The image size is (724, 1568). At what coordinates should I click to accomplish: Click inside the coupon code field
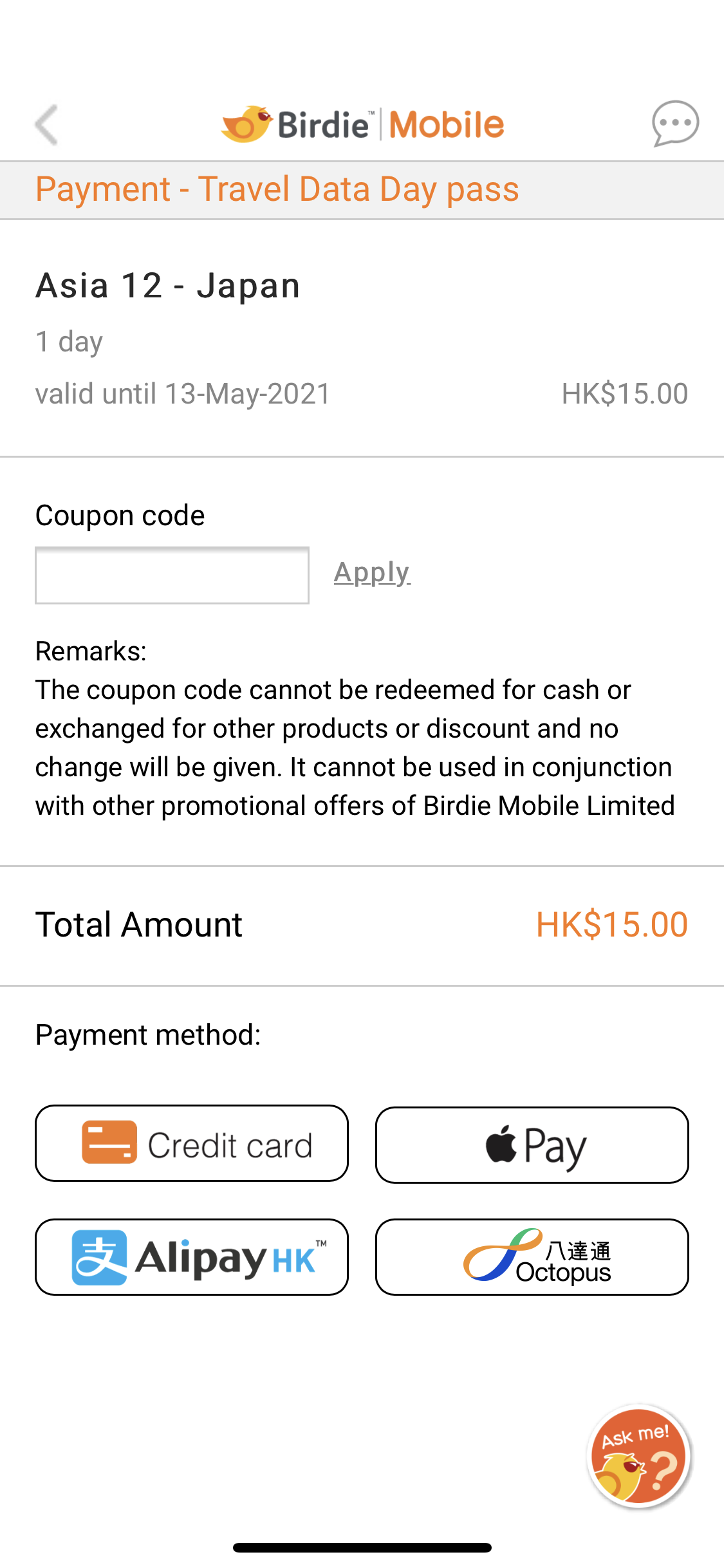[171, 574]
